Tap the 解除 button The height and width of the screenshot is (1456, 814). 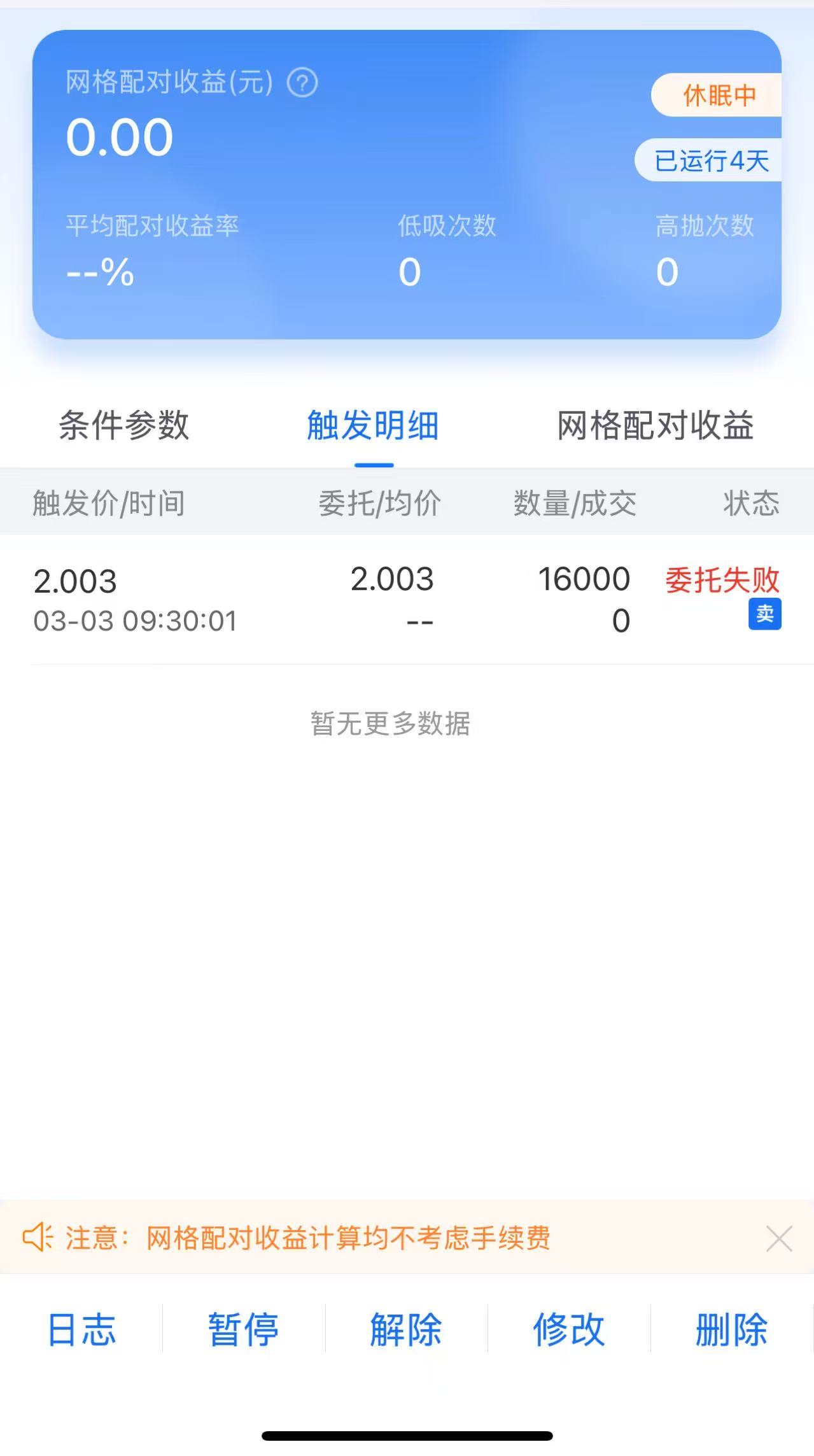(x=406, y=1329)
